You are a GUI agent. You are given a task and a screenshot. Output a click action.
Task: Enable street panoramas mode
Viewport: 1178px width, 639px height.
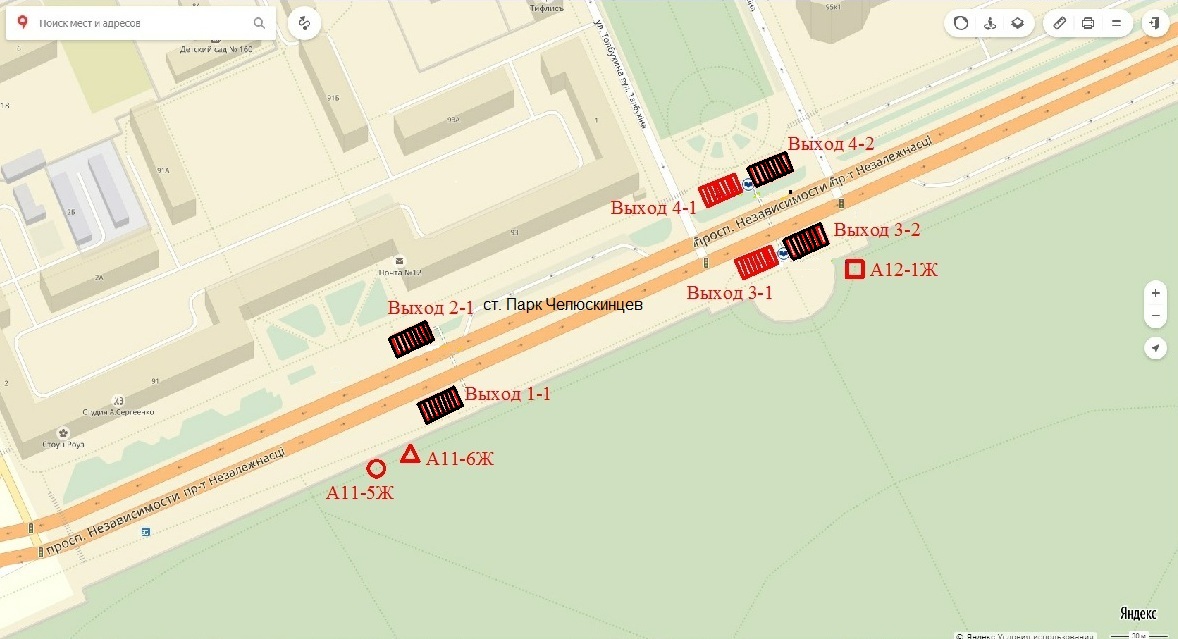[x=989, y=23]
